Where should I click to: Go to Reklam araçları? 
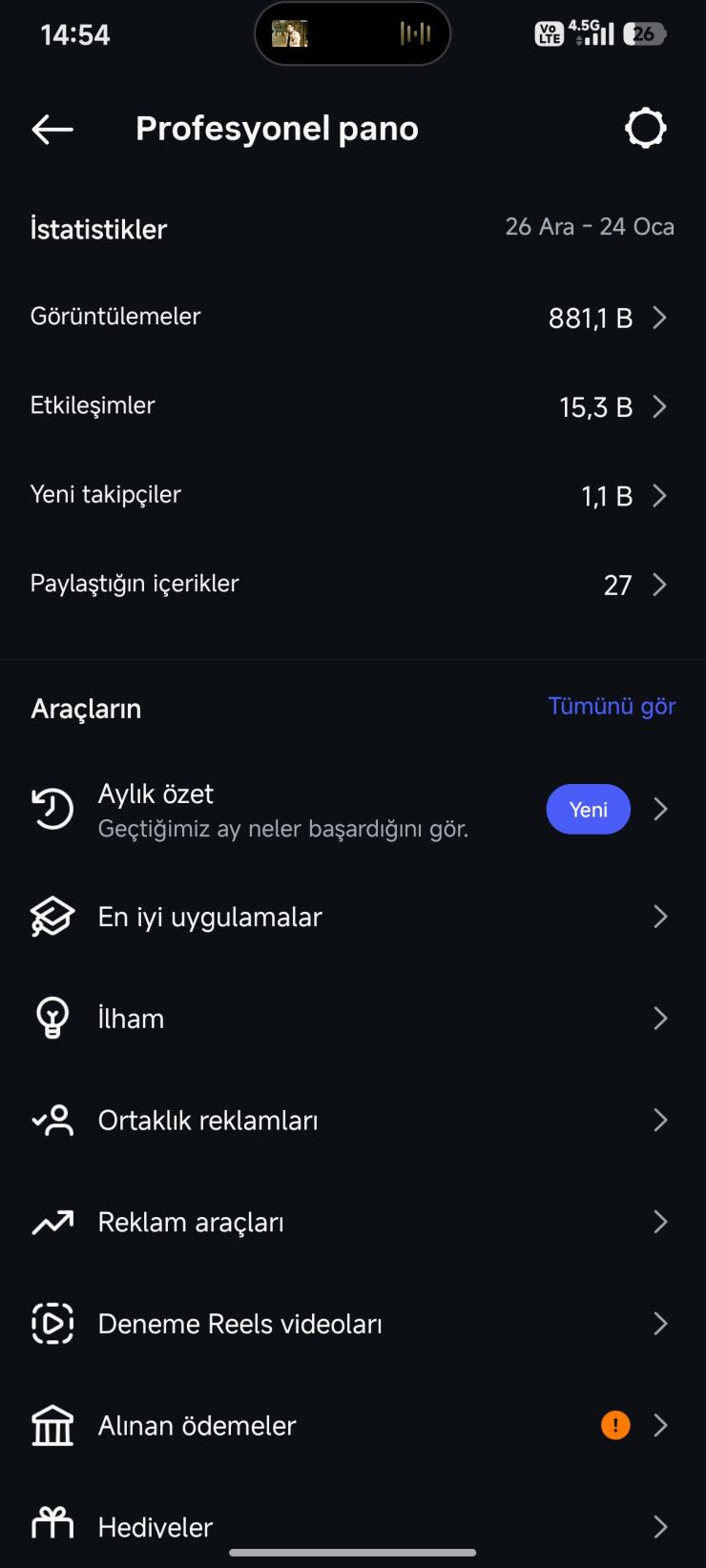[352, 1222]
